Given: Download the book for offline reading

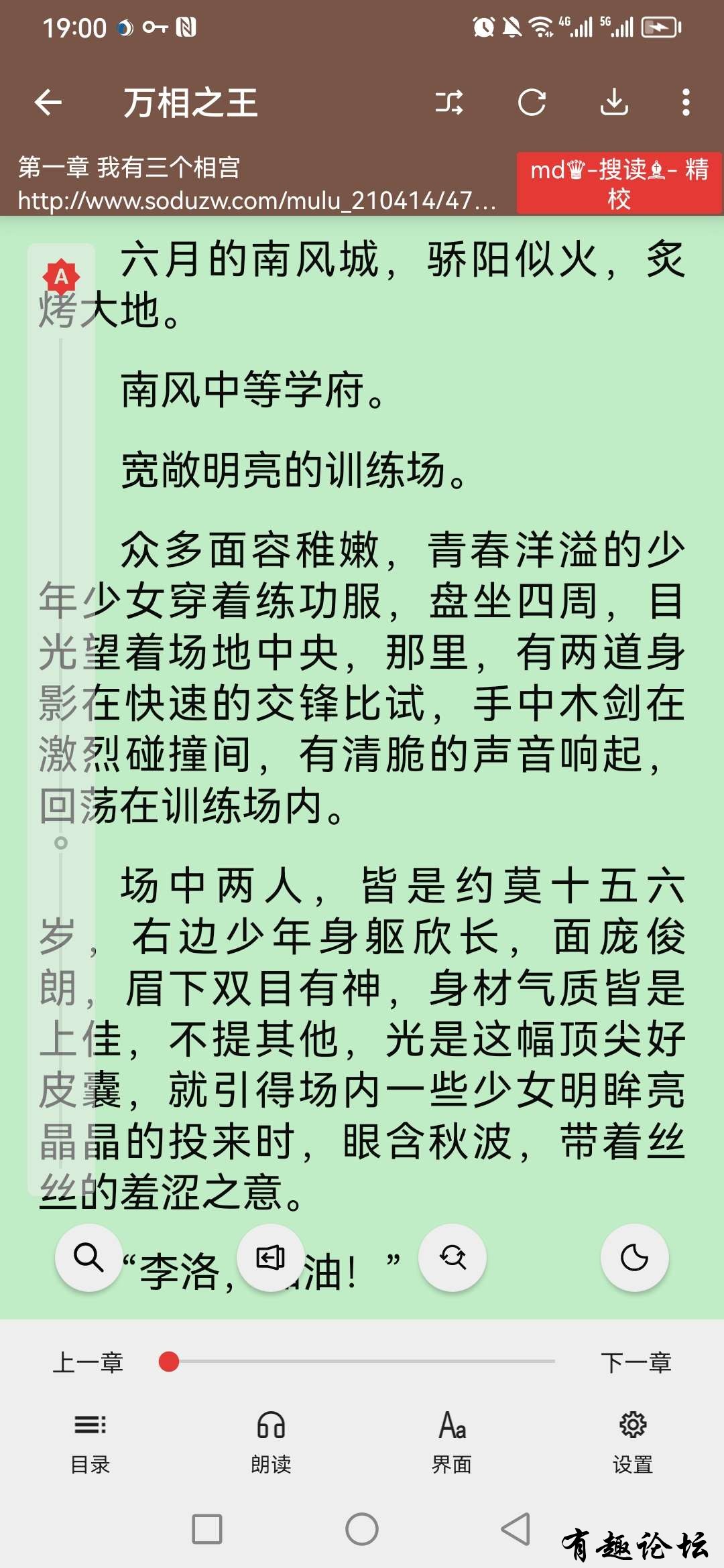Looking at the screenshot, I should tap(614, 103).
